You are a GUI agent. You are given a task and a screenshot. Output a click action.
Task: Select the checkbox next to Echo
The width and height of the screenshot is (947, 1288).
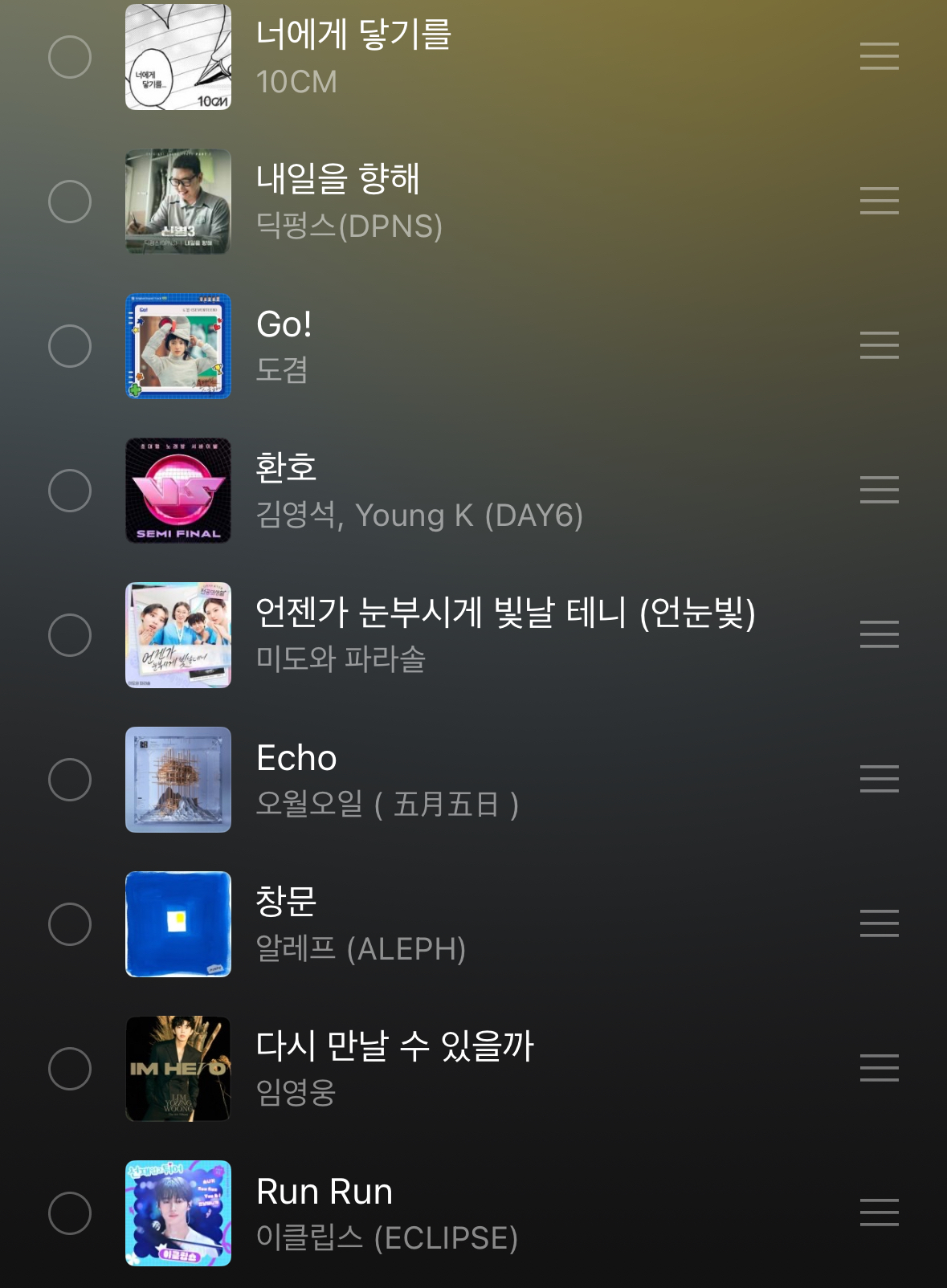69,780
